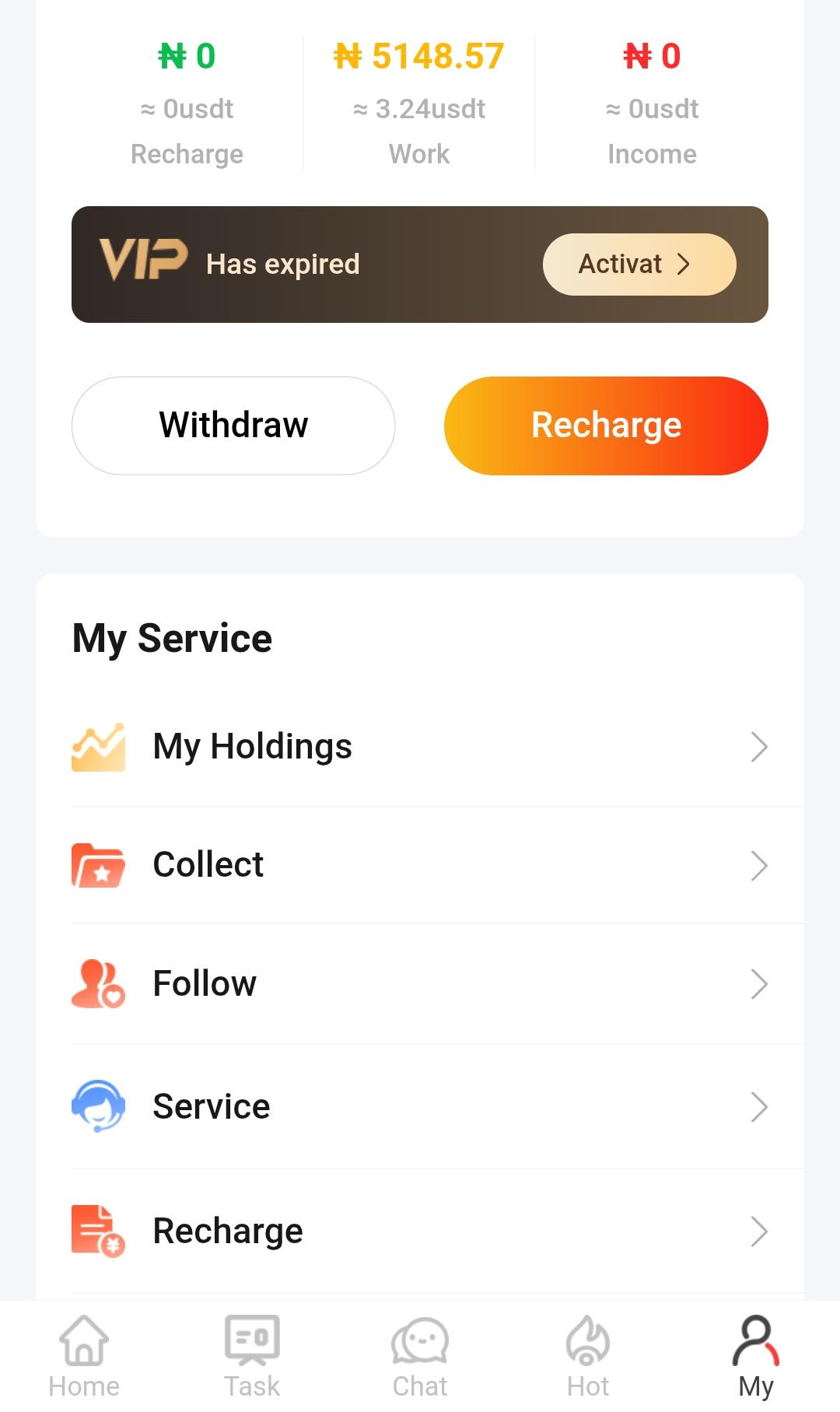This screenshot has width=840, height=1412.
Task: Expand the Service row chevron
Action: coord(759,1106)
